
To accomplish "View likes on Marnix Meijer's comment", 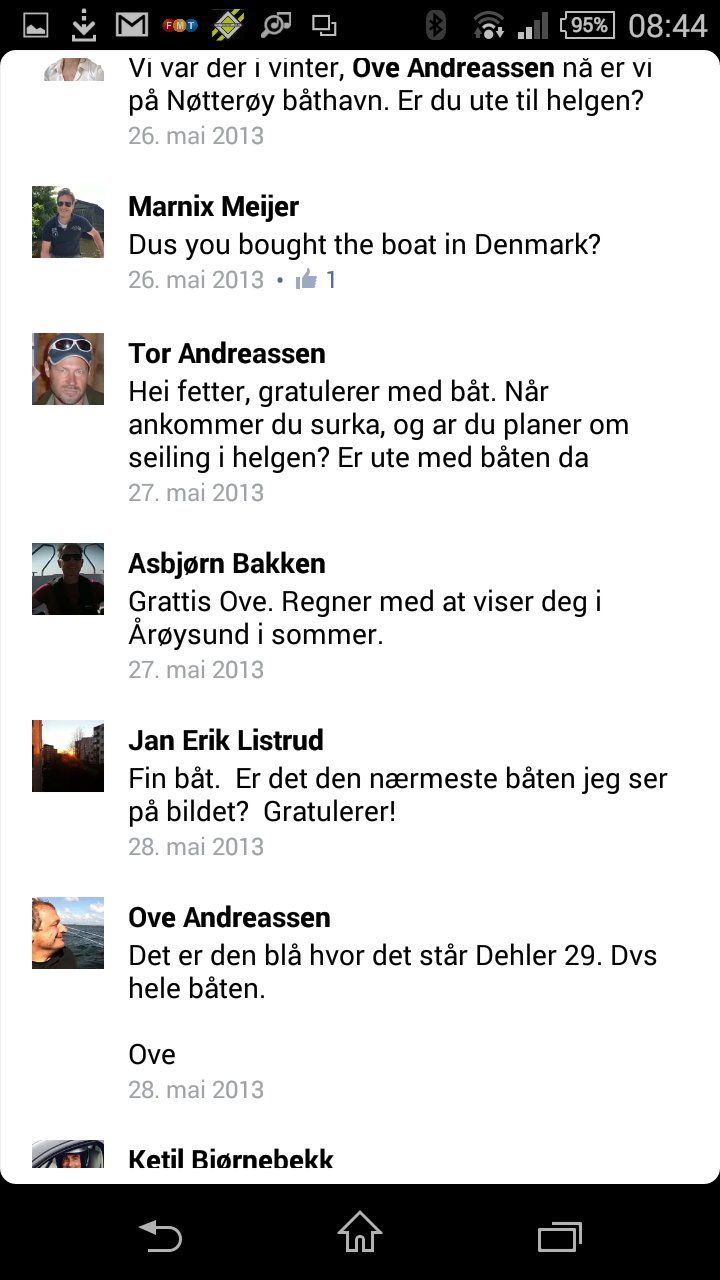I will tap(316, 280).
